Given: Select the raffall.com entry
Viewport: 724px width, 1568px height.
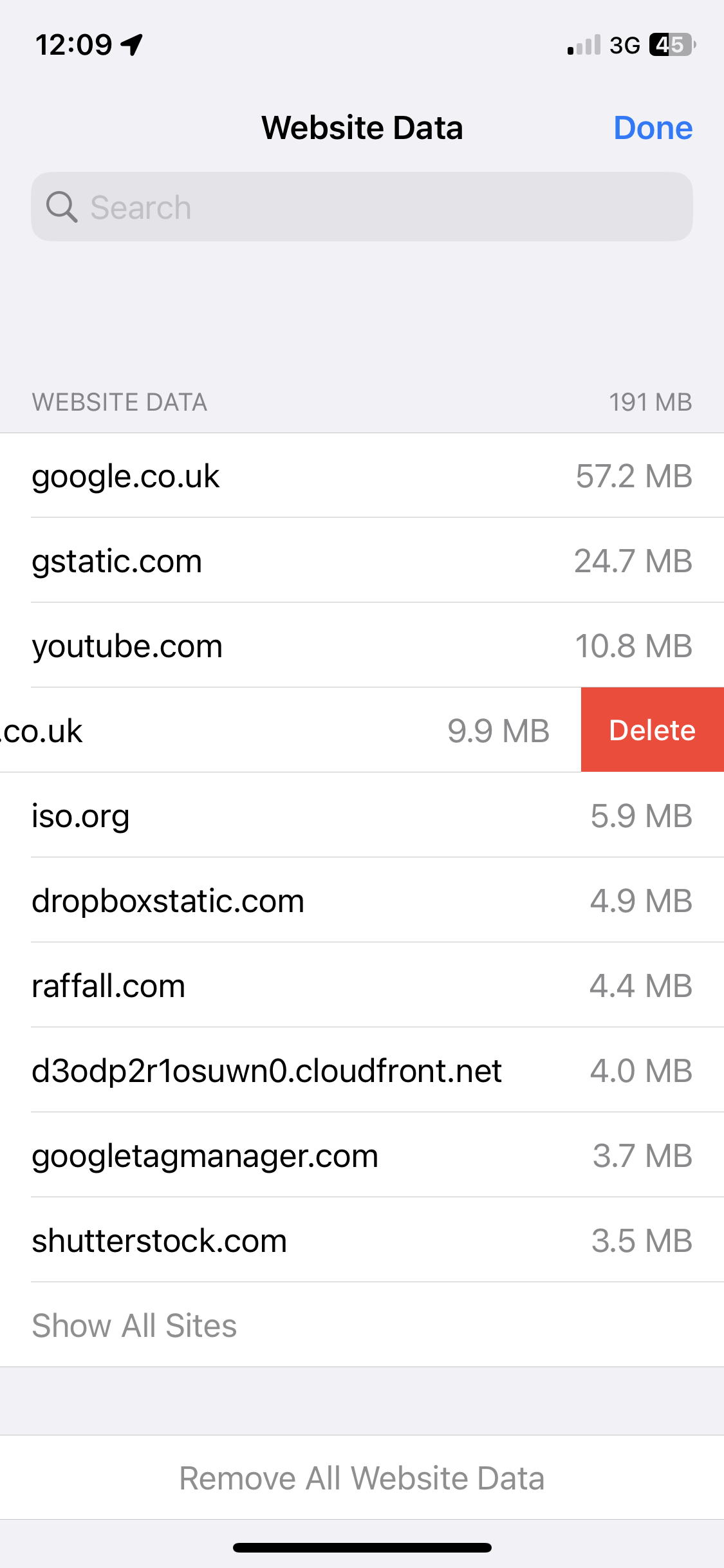Looking at the screenshot, I should tap(362, 985).
